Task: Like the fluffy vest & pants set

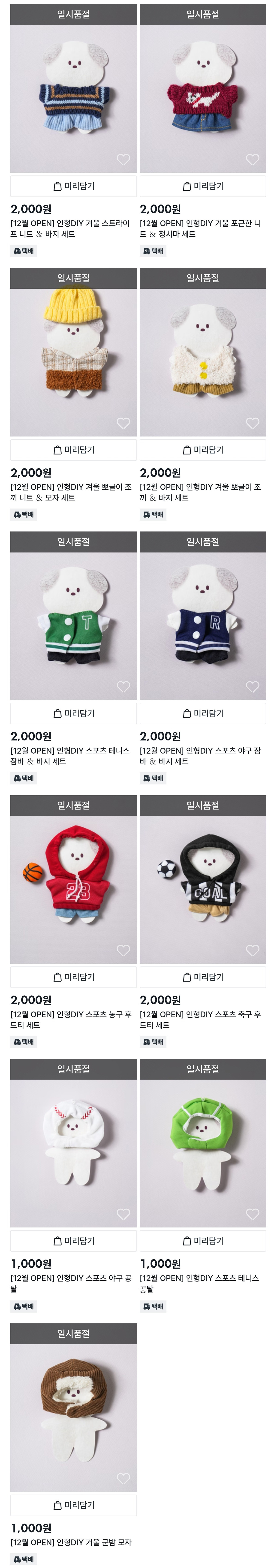Action: pos(252,423)
